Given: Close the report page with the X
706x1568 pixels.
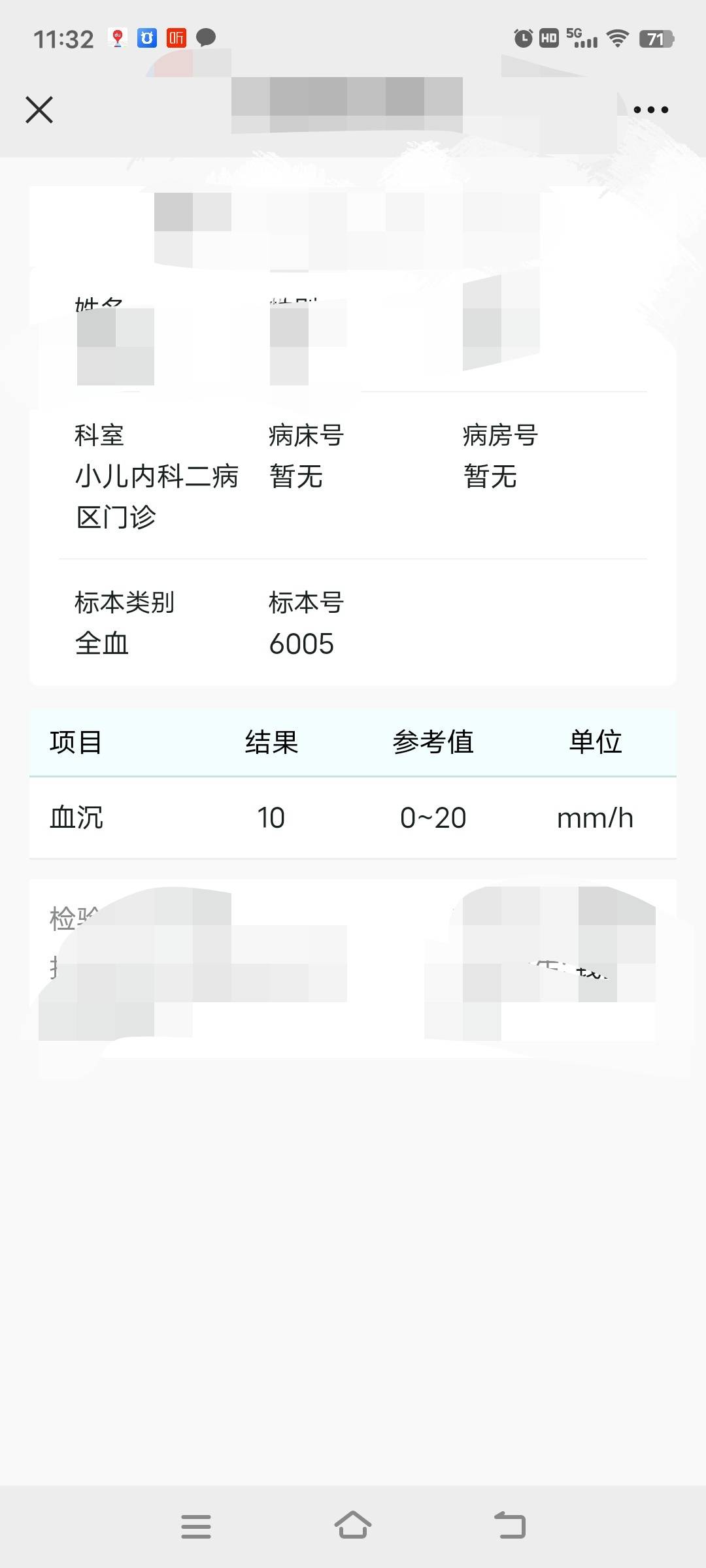Looking at the screenshot, I should click(39, 109).
